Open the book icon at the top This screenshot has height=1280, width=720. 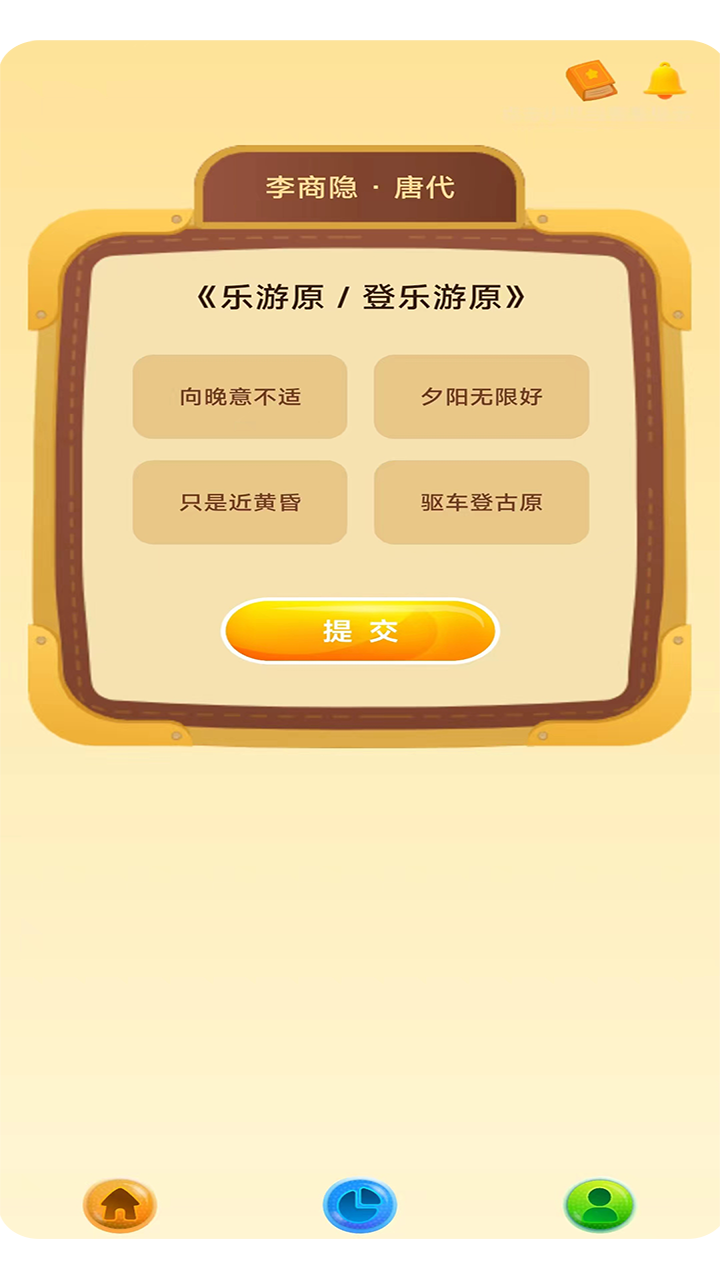591,81
